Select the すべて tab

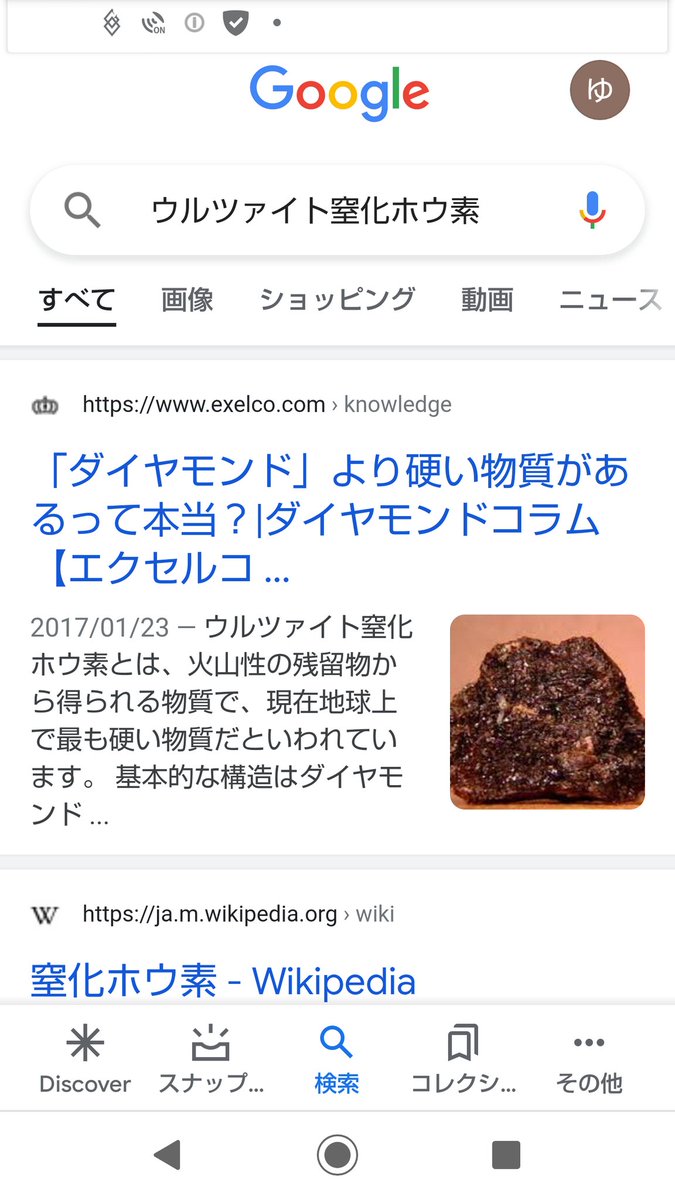pyautogui.click(x=77, y=299)
